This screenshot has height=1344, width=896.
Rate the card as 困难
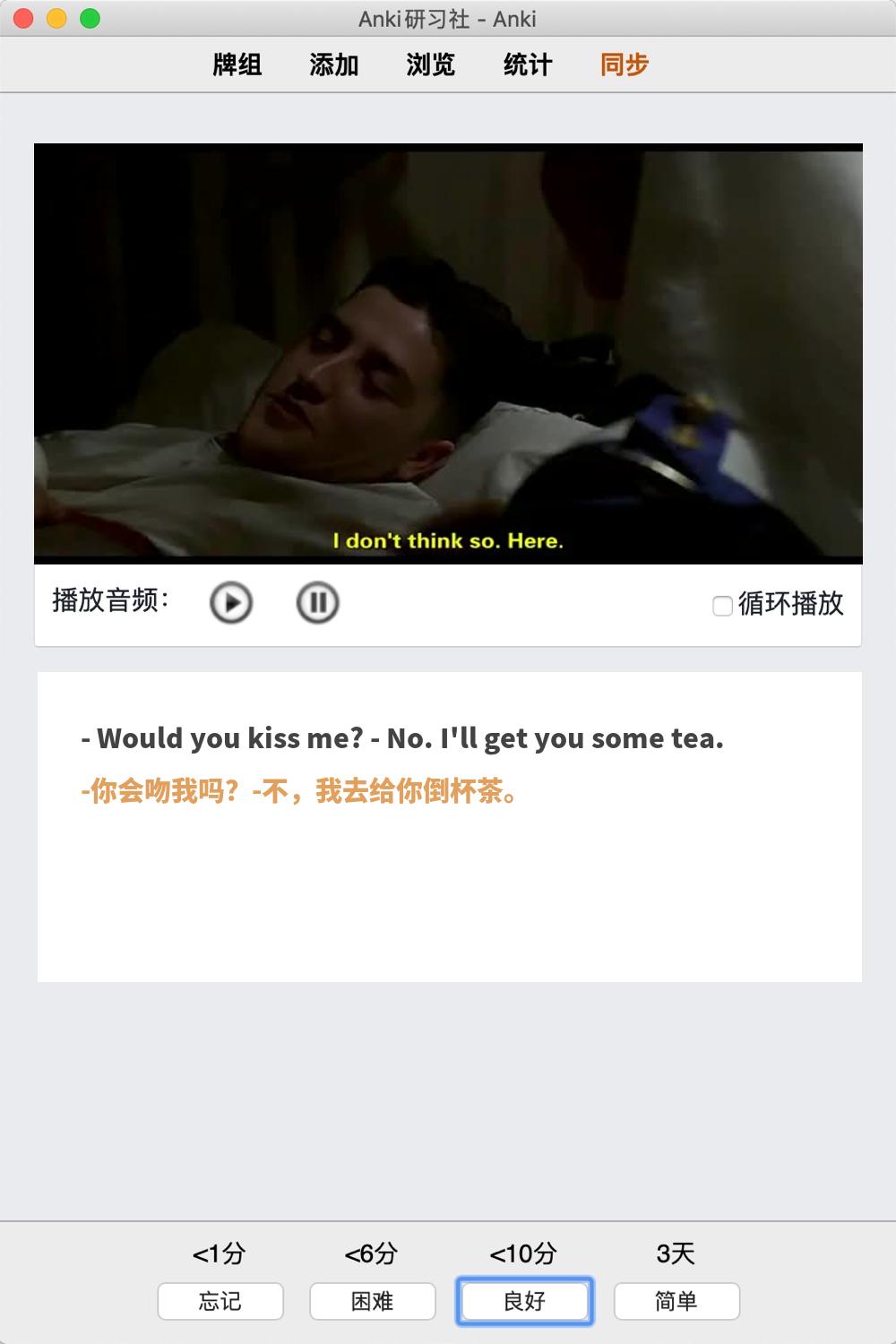click(373, 1301)
